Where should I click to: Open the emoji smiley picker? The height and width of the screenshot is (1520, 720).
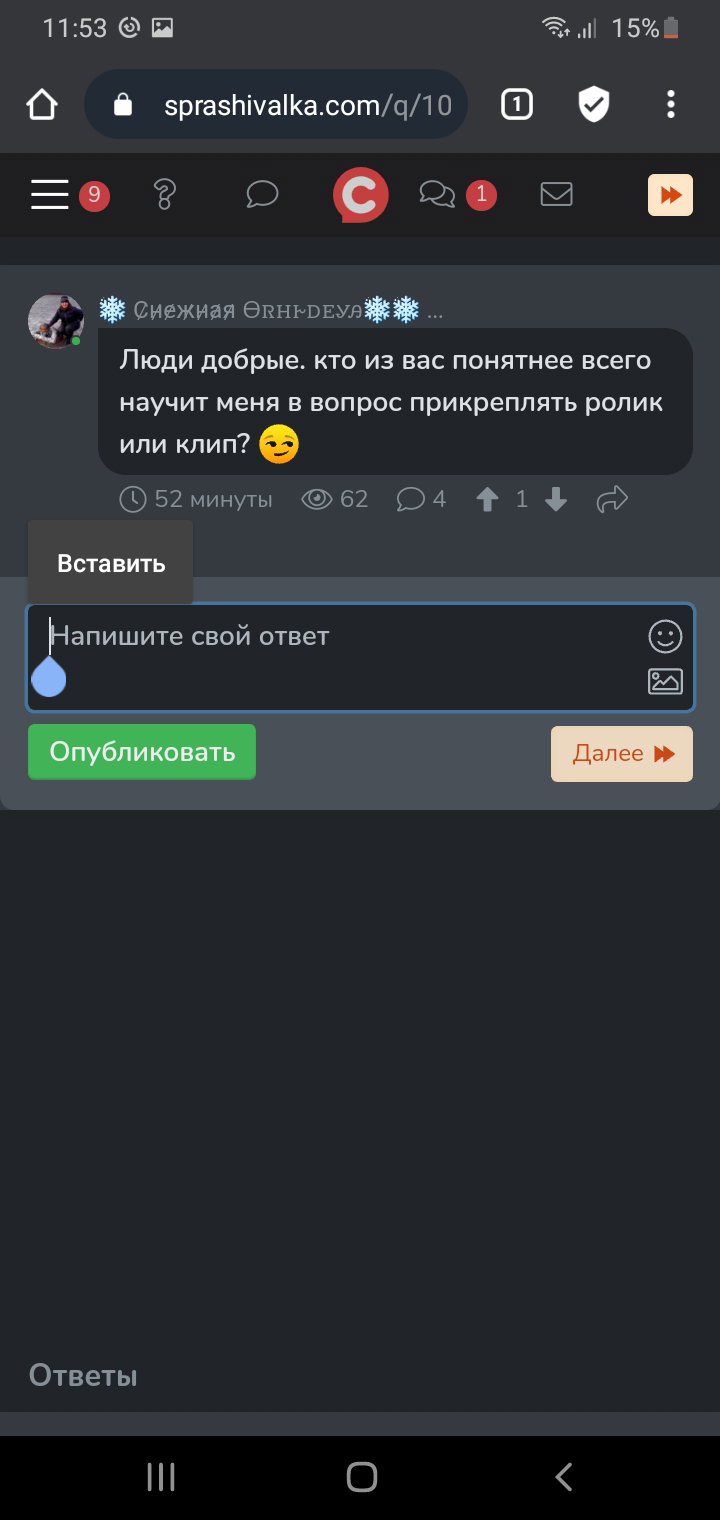[x=665, y=636]
